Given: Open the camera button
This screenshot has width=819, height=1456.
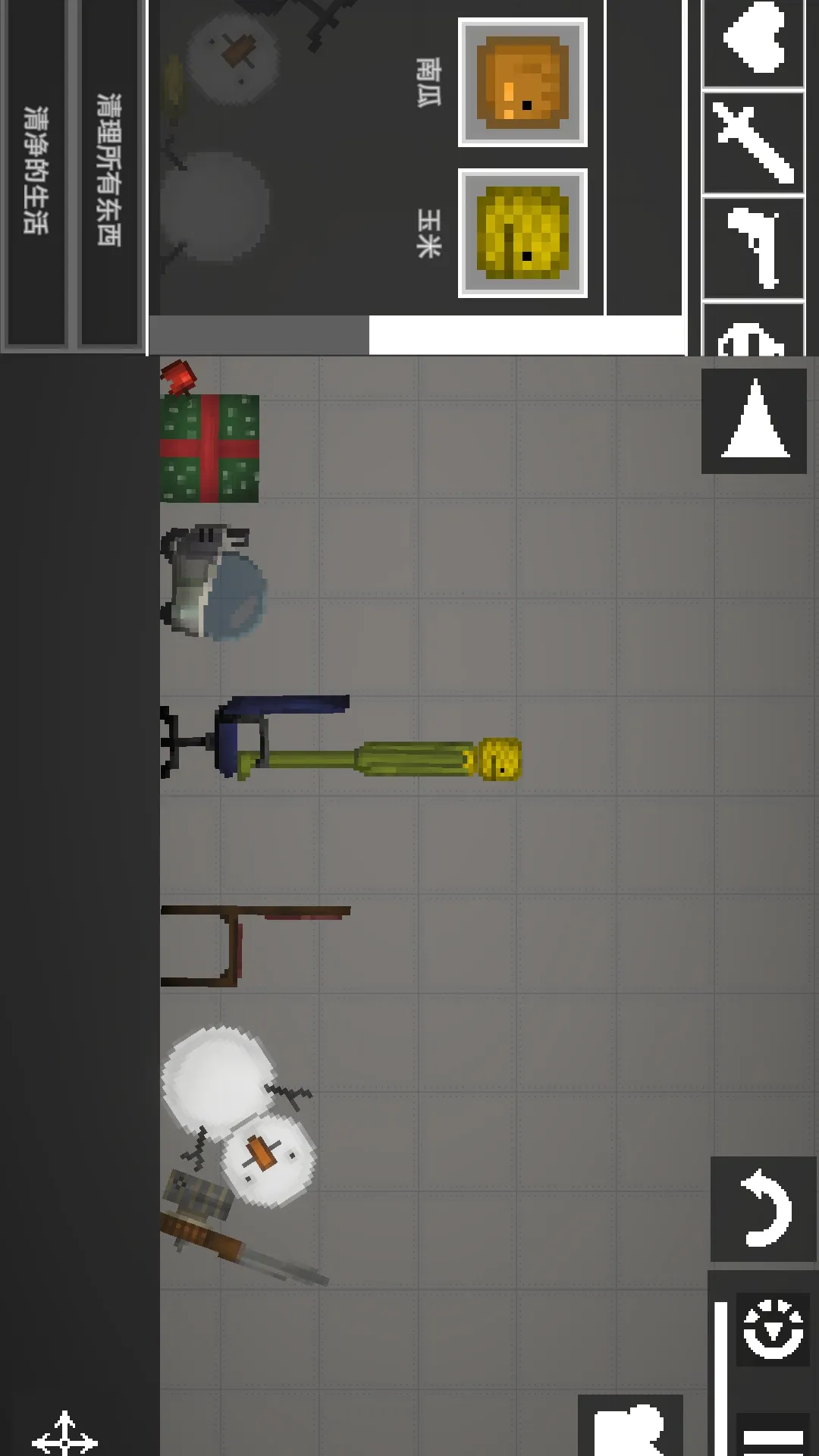Looking at the screenshot, I should (x=630, y=1427).
